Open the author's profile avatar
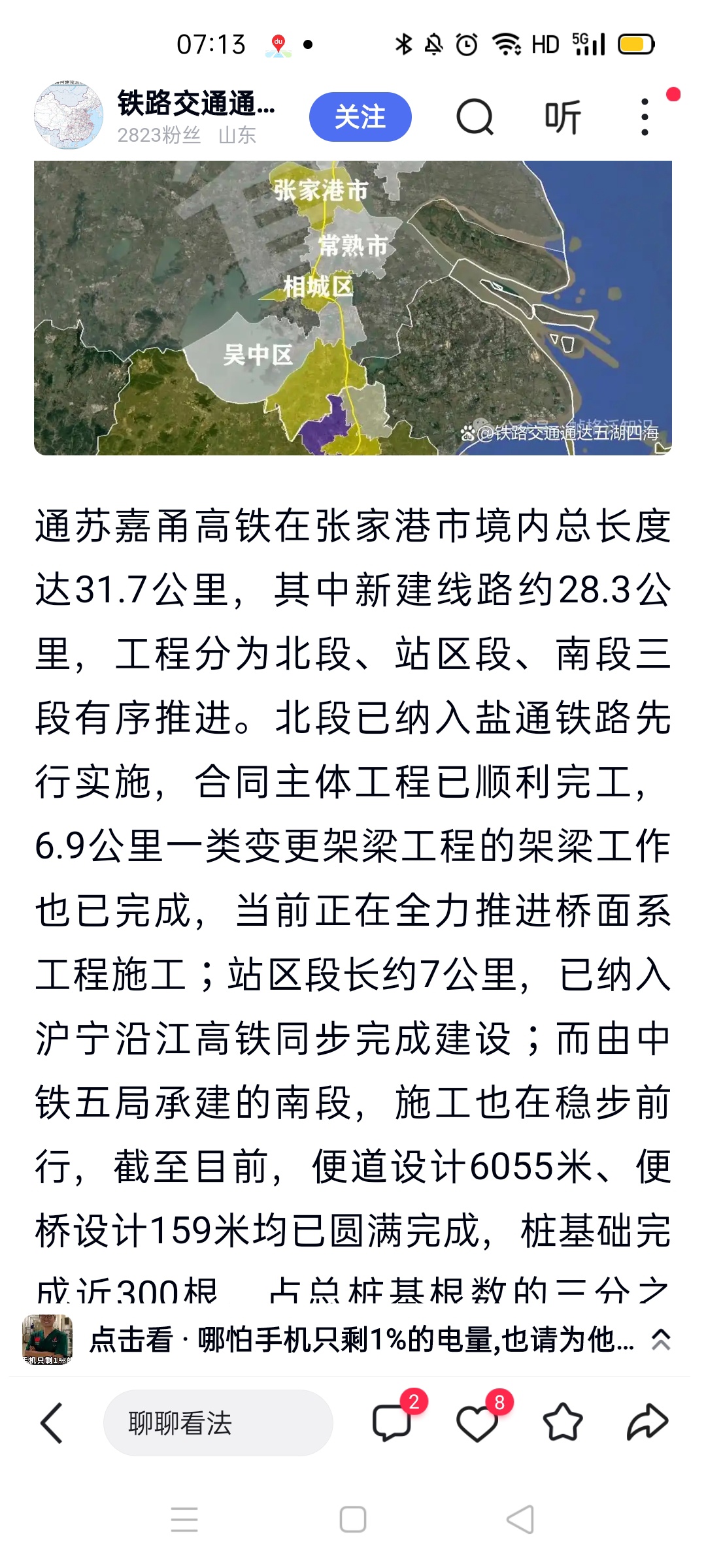Screen dimensions: 706x1568 (69, 116)
